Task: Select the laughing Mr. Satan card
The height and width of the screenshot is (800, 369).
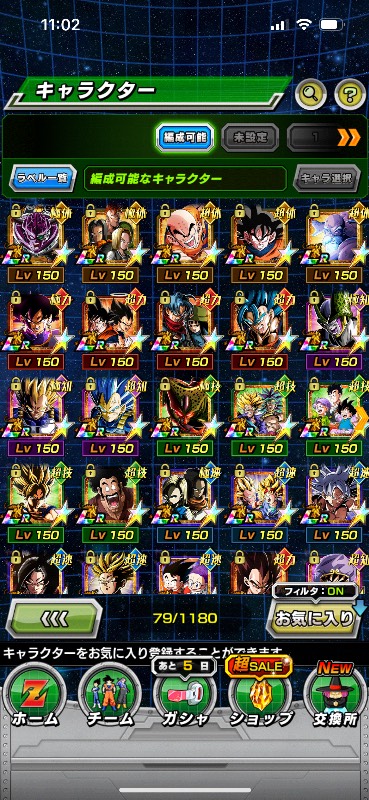Action: 111,503
